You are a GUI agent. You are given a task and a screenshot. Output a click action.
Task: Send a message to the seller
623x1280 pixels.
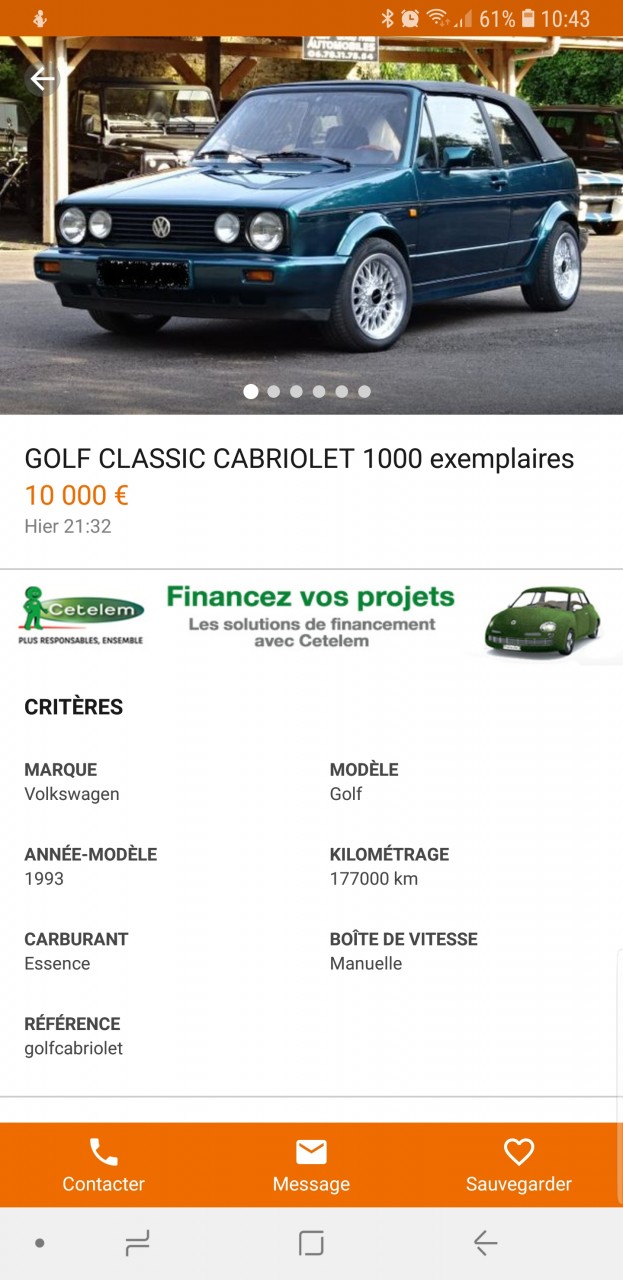[311, 1165]
